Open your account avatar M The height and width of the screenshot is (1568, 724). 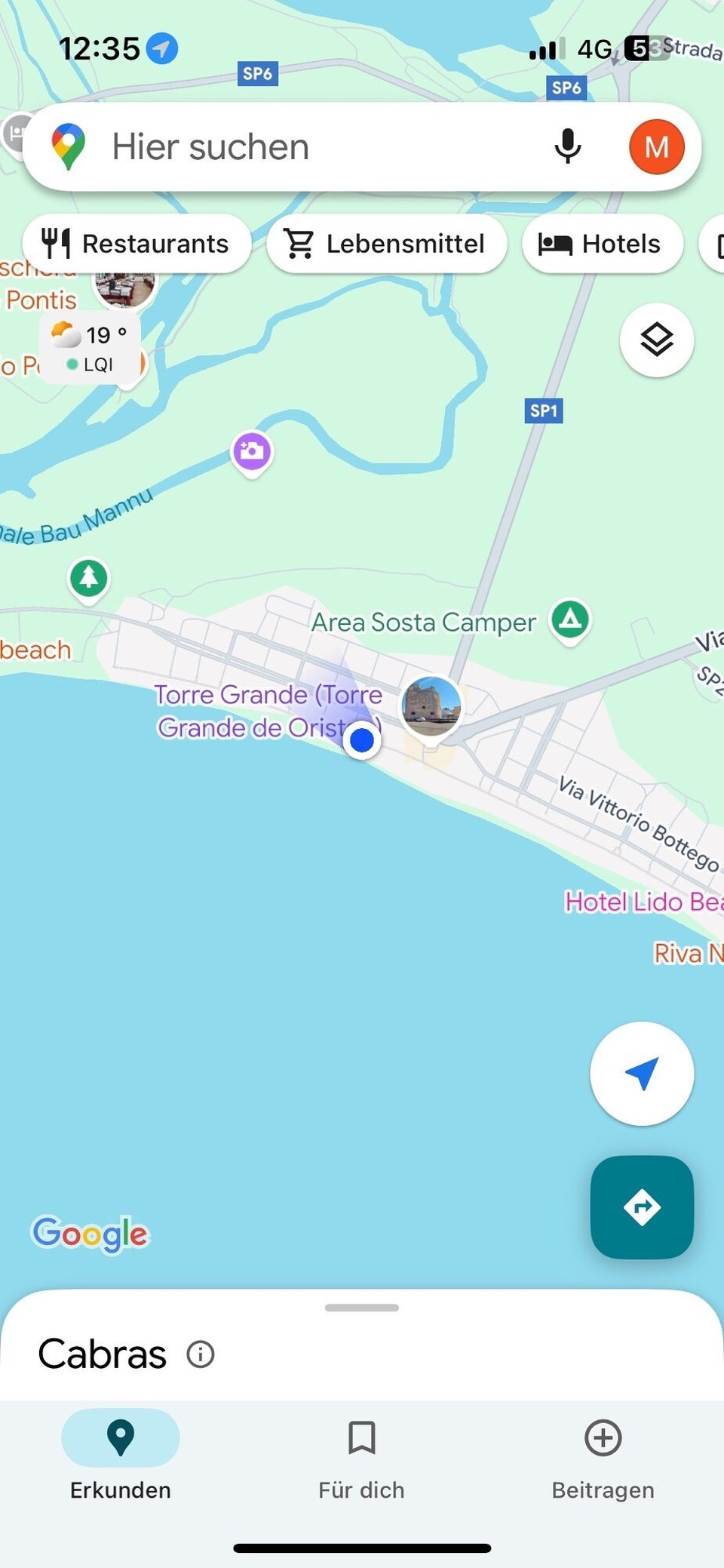(x=656, y=146)
